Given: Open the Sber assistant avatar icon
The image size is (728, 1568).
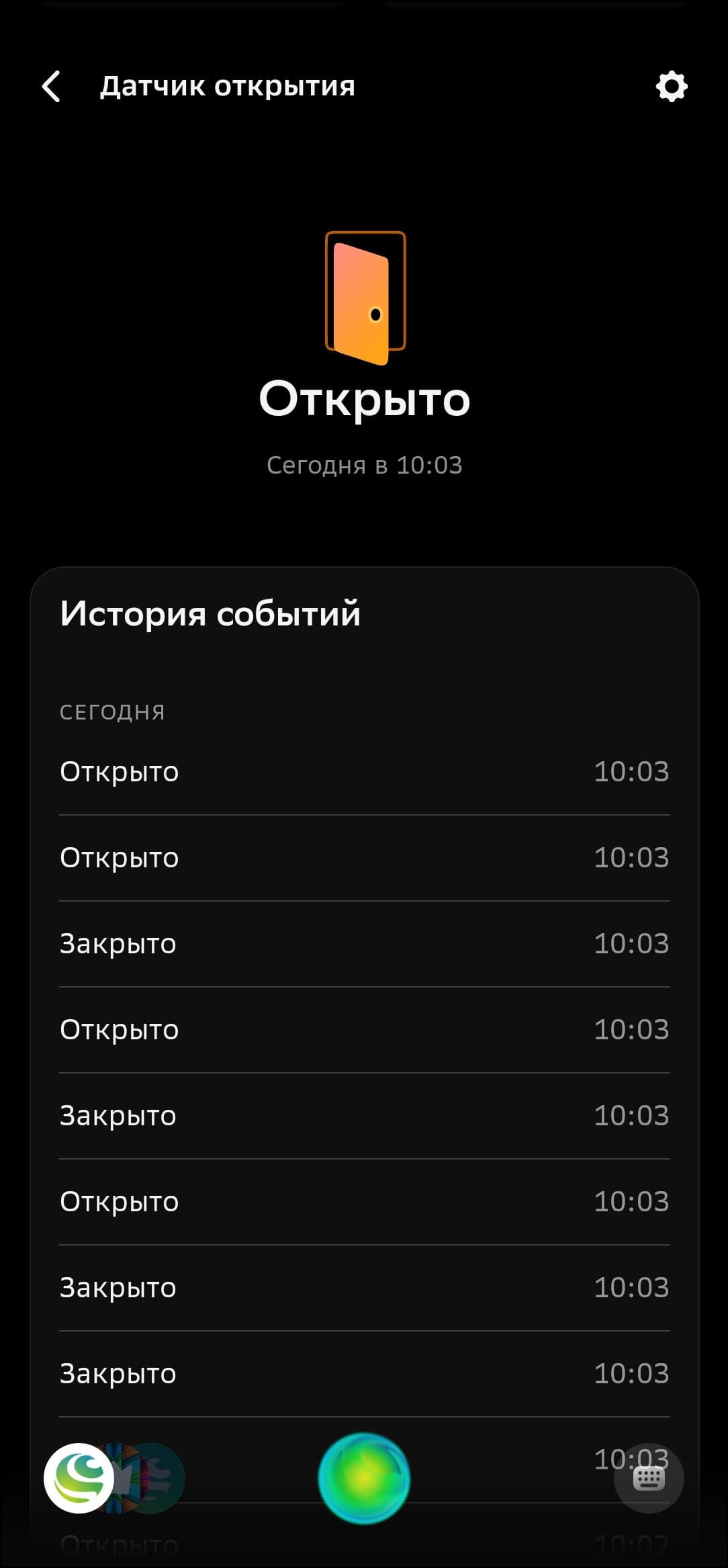Looking at the screenshot, I should coord(79,1478).
